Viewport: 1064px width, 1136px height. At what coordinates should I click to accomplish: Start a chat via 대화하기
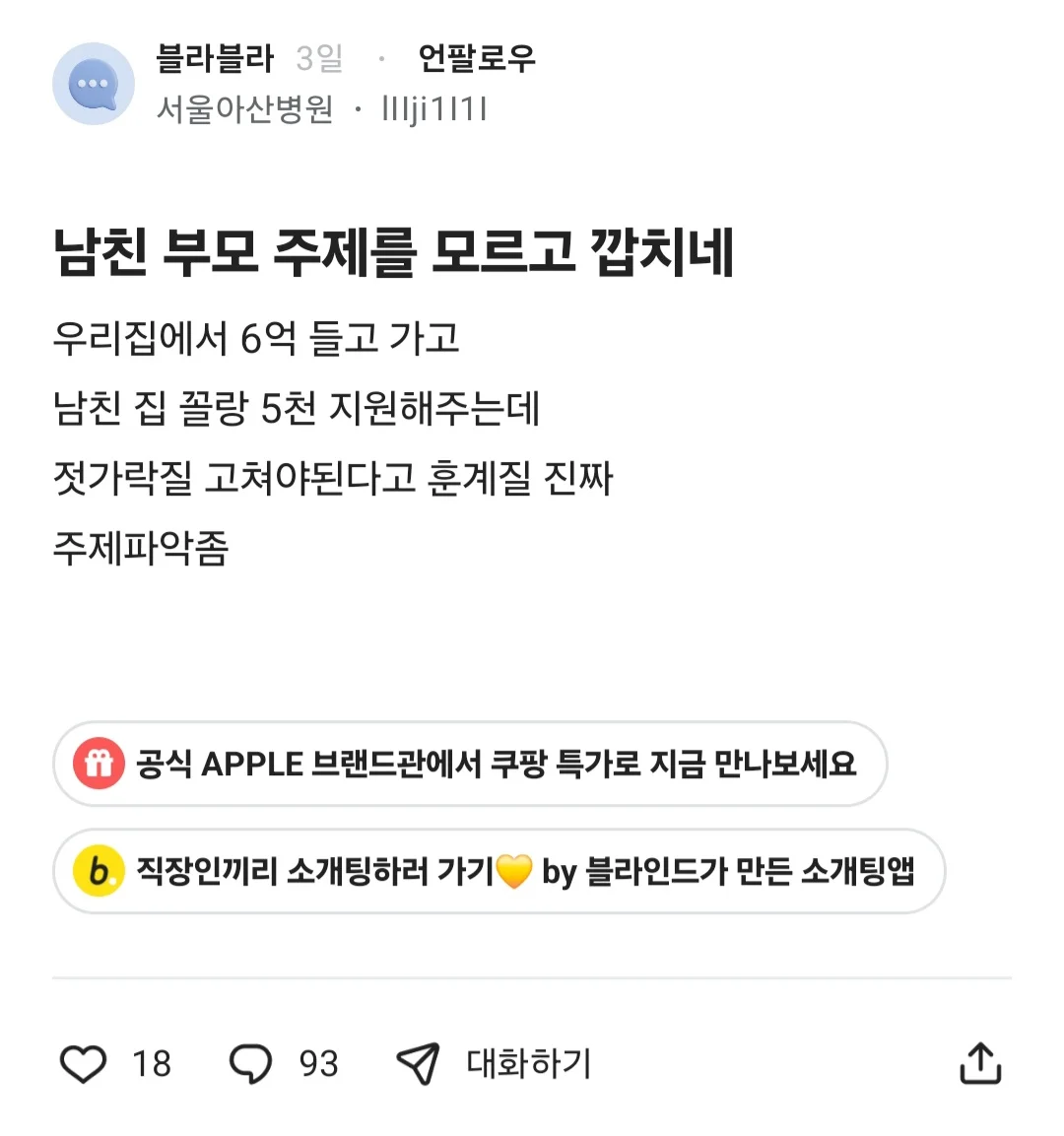494,1063
